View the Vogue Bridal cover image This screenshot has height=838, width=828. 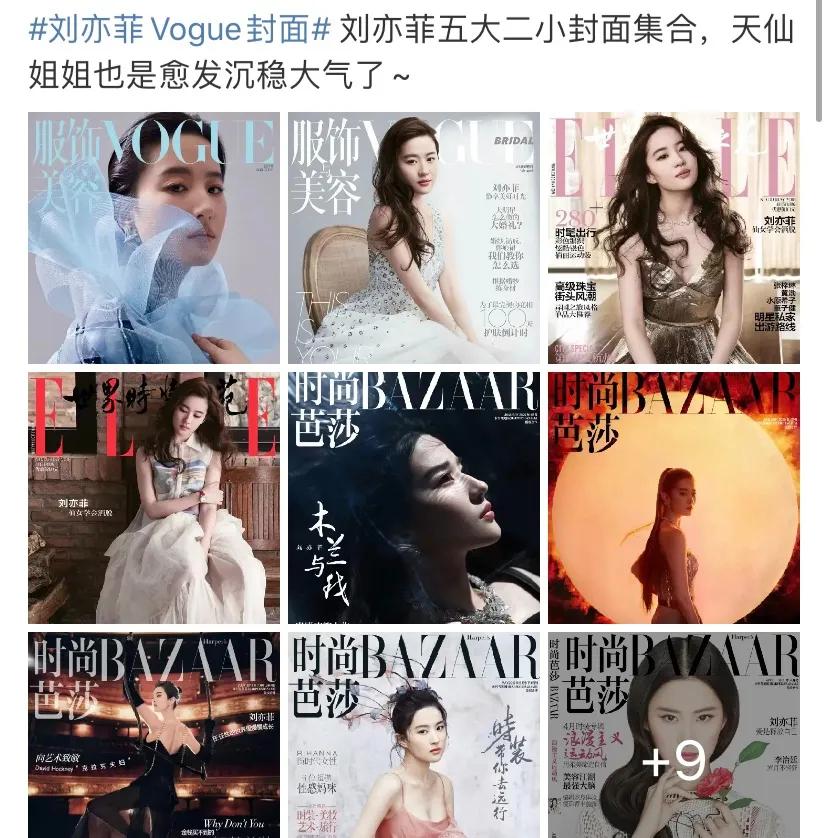(x=414, y=238)
